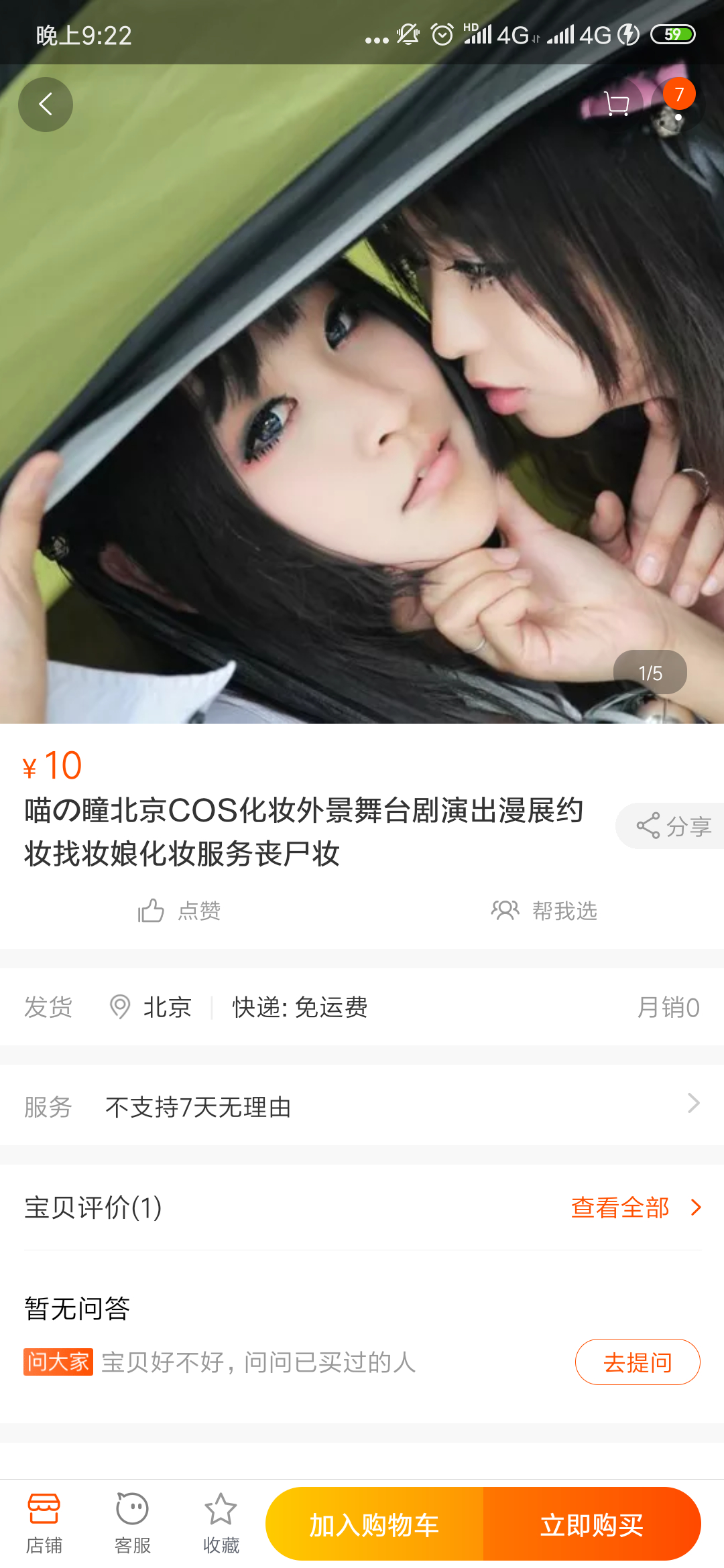This screenshot has height=1568, width=724.
Task: Go back using the top-left arrow
Action: coord(46,105)
